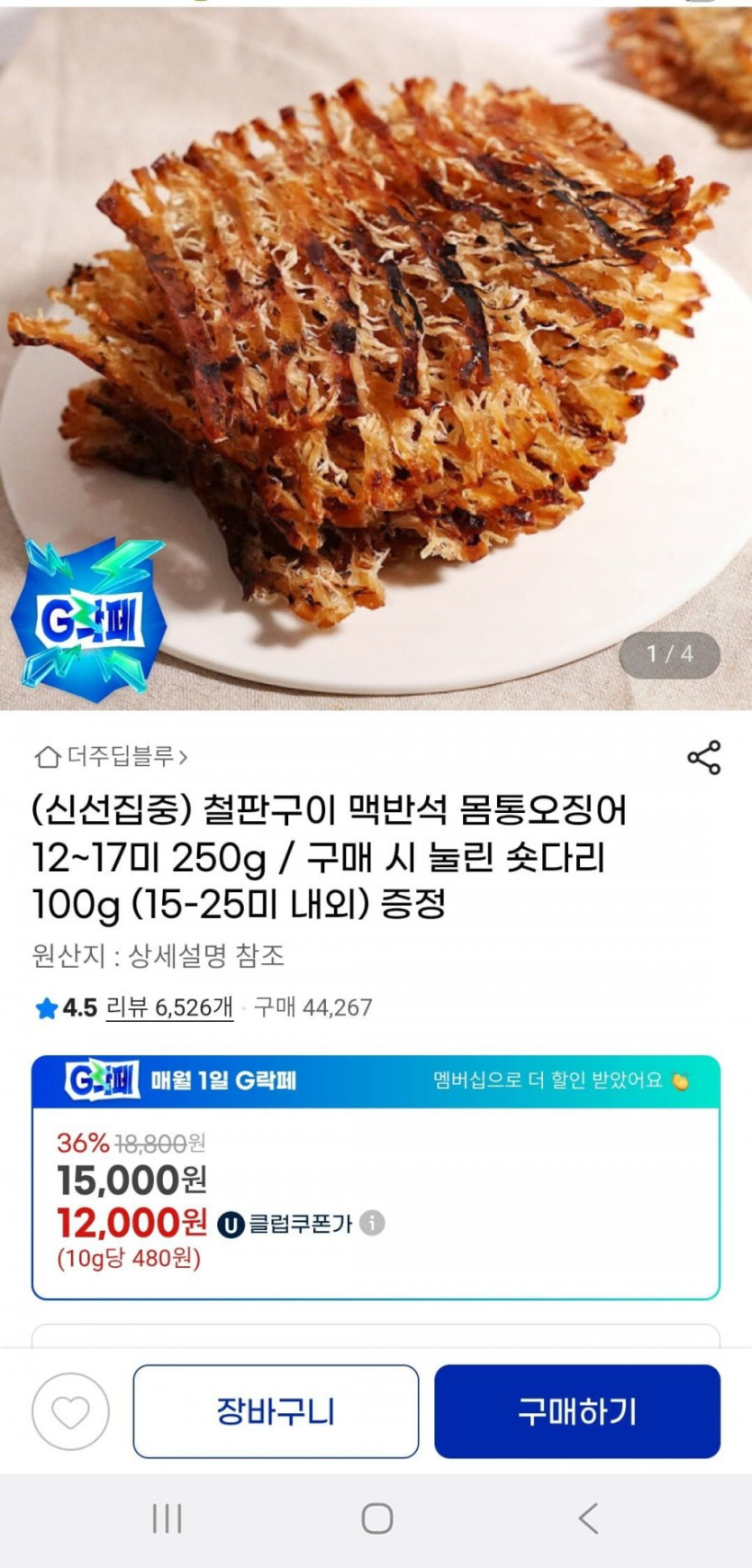
Task: Open the 리뷰 6,526개 reviews link
Action: (169, 1007)
